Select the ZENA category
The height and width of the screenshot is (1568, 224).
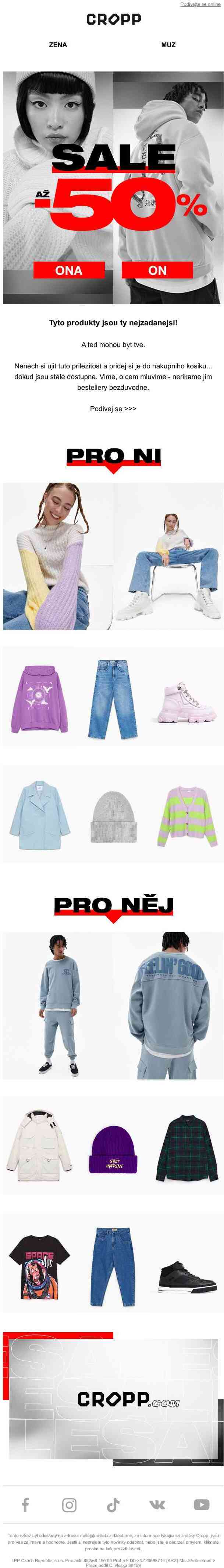click(58, 45)
